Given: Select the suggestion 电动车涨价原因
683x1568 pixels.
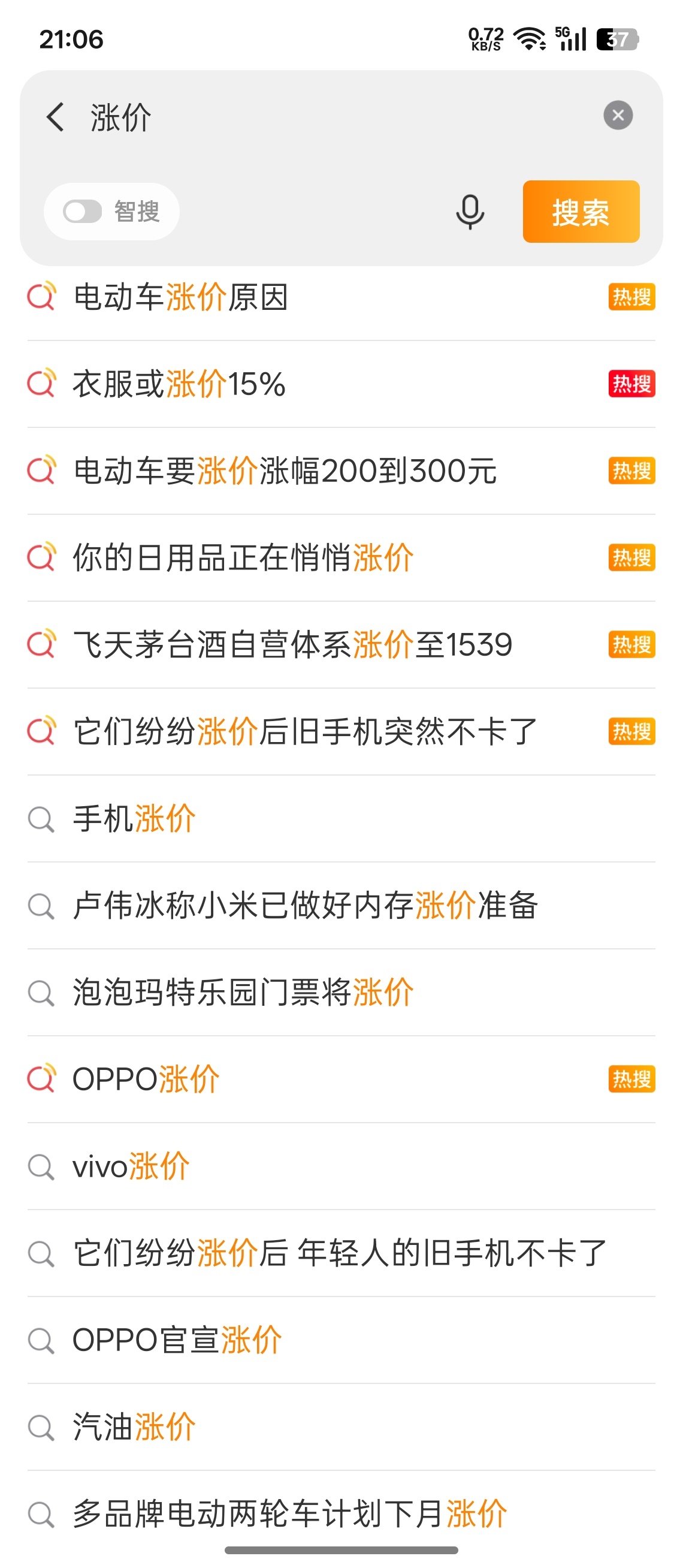Looking at the screenshot, I should click(183, 298).
